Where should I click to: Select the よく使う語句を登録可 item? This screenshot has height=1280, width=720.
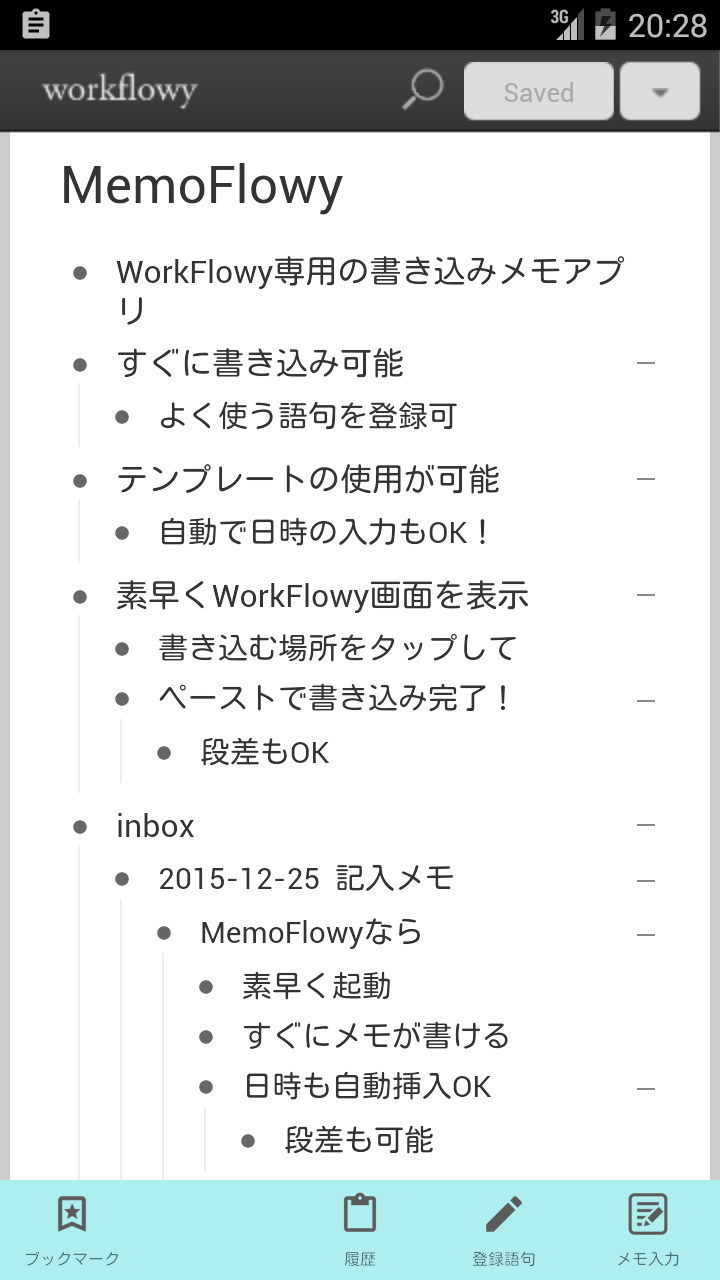tap(308, 416)
